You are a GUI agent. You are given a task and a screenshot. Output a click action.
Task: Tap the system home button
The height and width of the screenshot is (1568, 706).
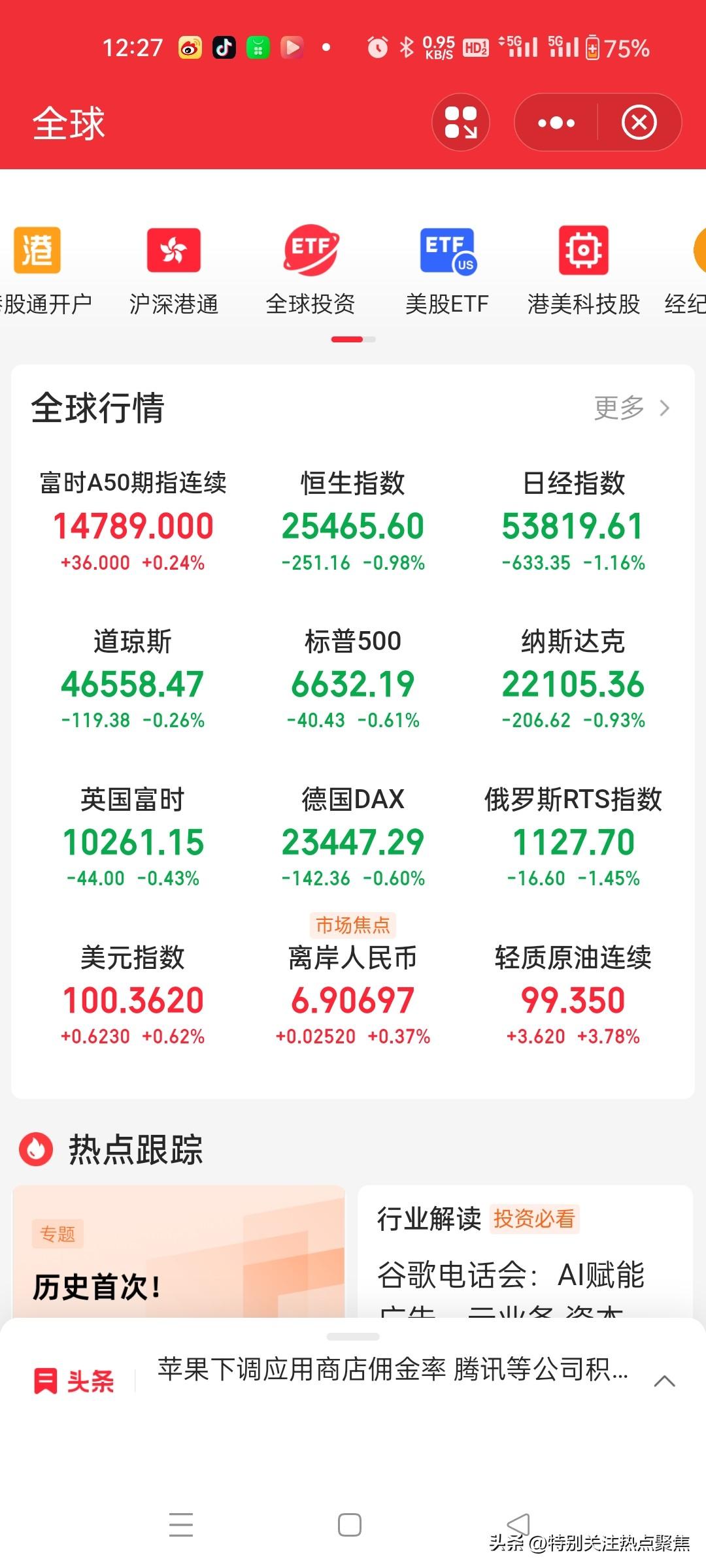pos(350,1525)
